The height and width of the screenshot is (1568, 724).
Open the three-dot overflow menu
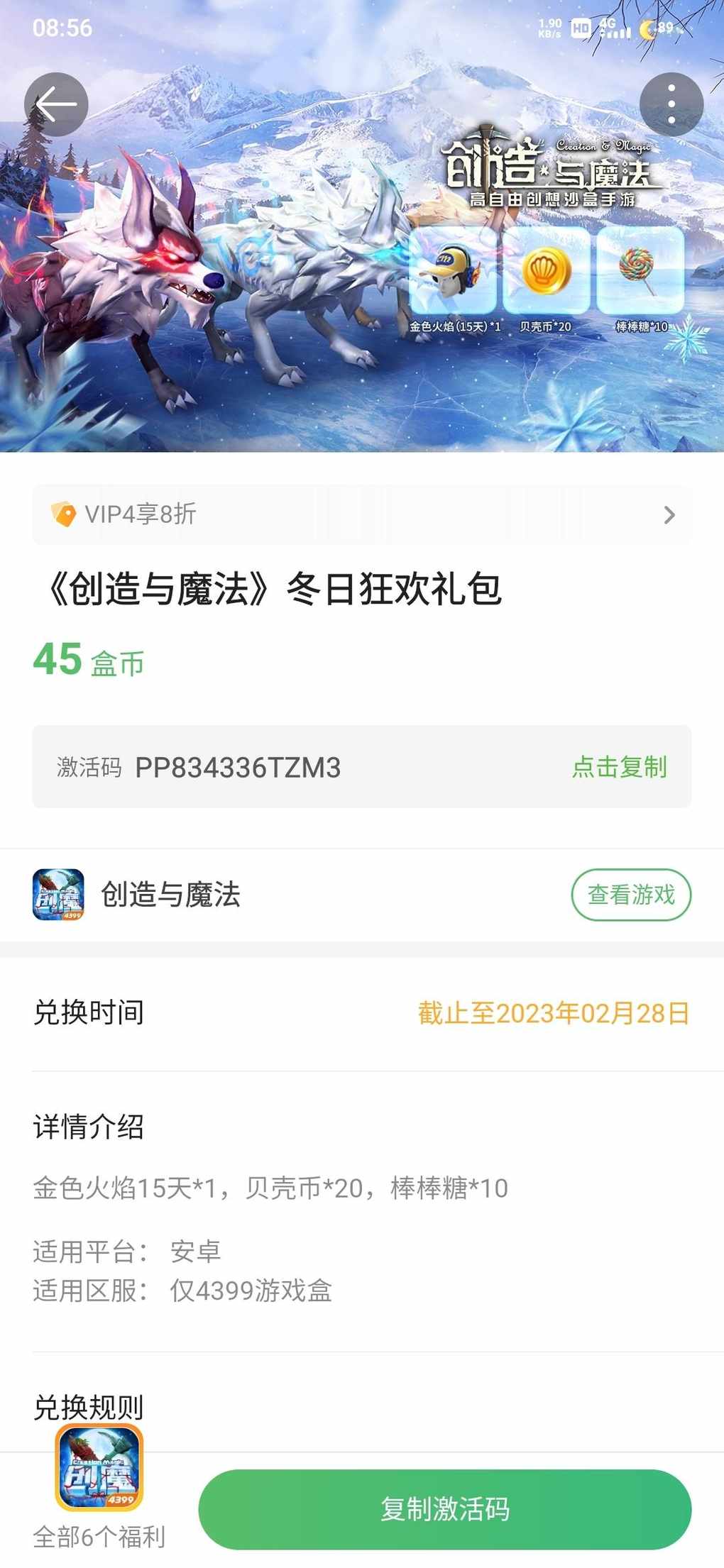671,105
